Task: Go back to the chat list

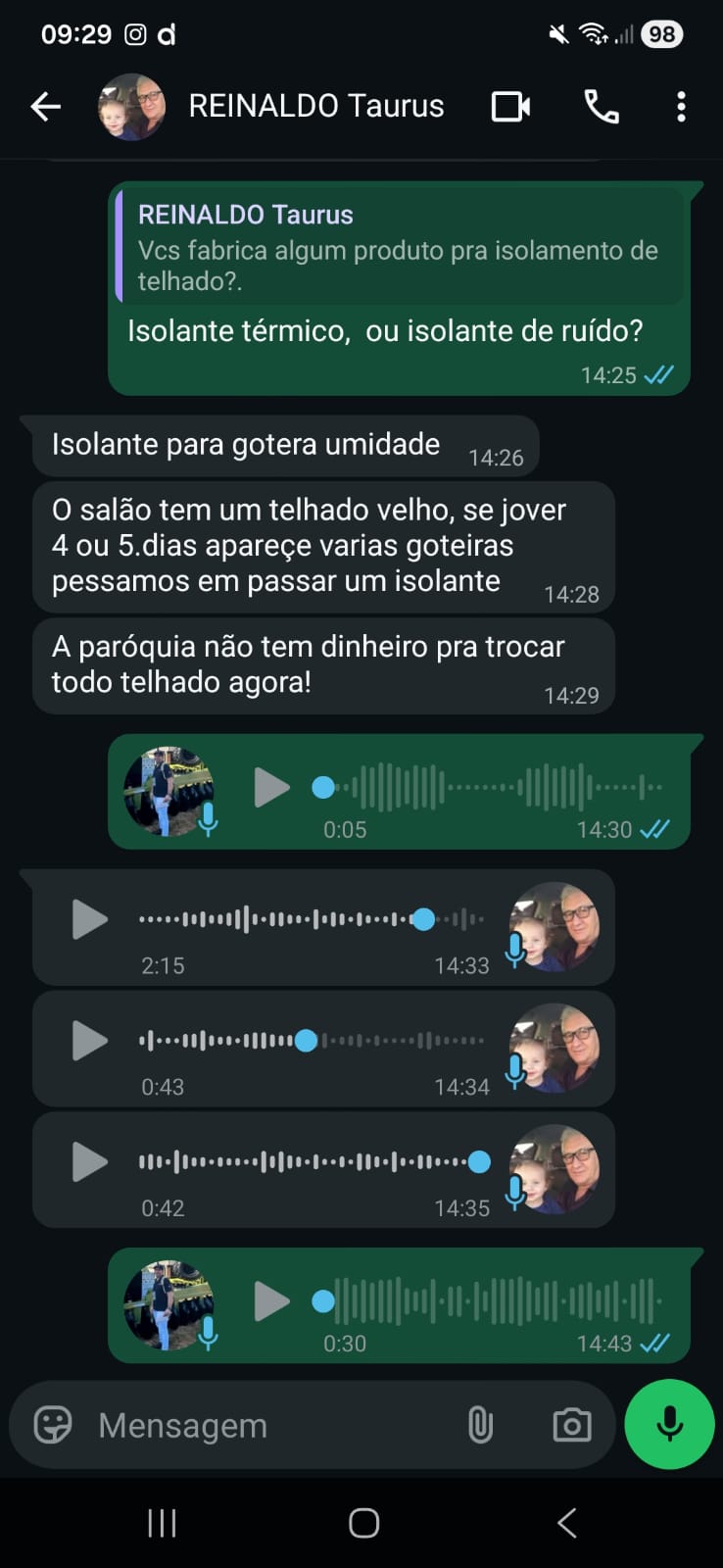Action: tap(45, 106)
